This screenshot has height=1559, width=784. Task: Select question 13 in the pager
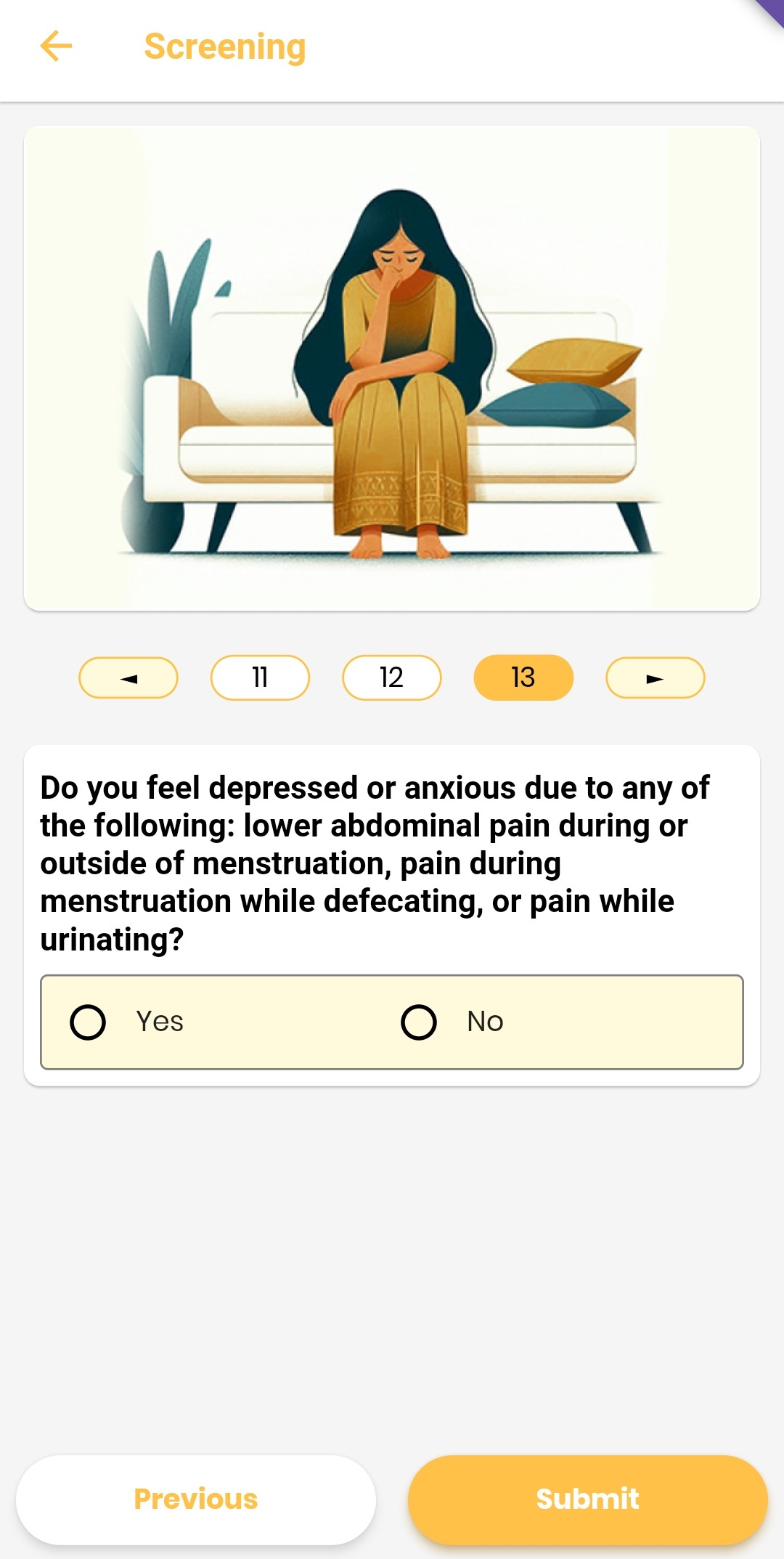(x=523, y=678)
